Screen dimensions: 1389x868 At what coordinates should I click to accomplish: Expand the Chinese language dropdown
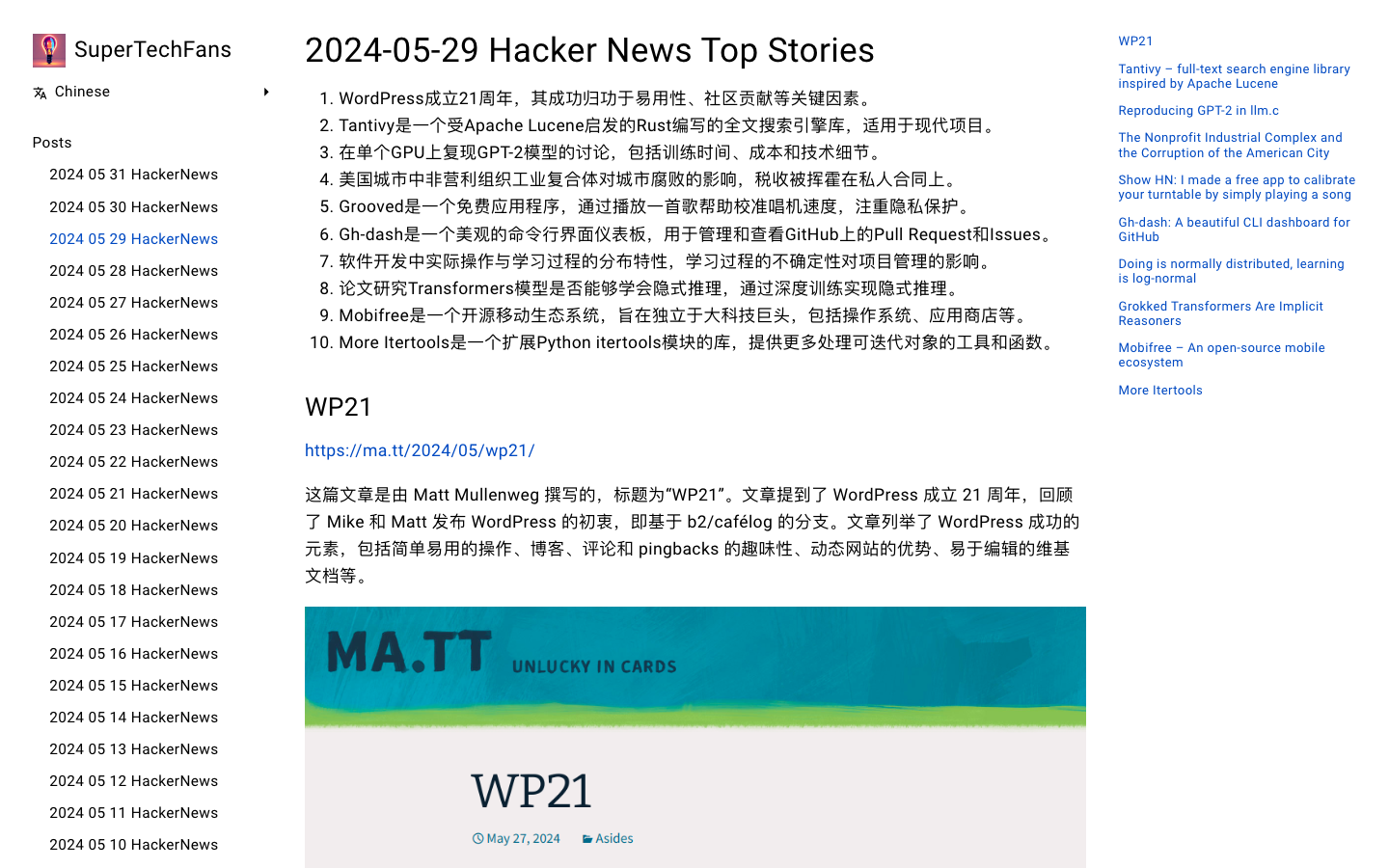coord(151,92)
